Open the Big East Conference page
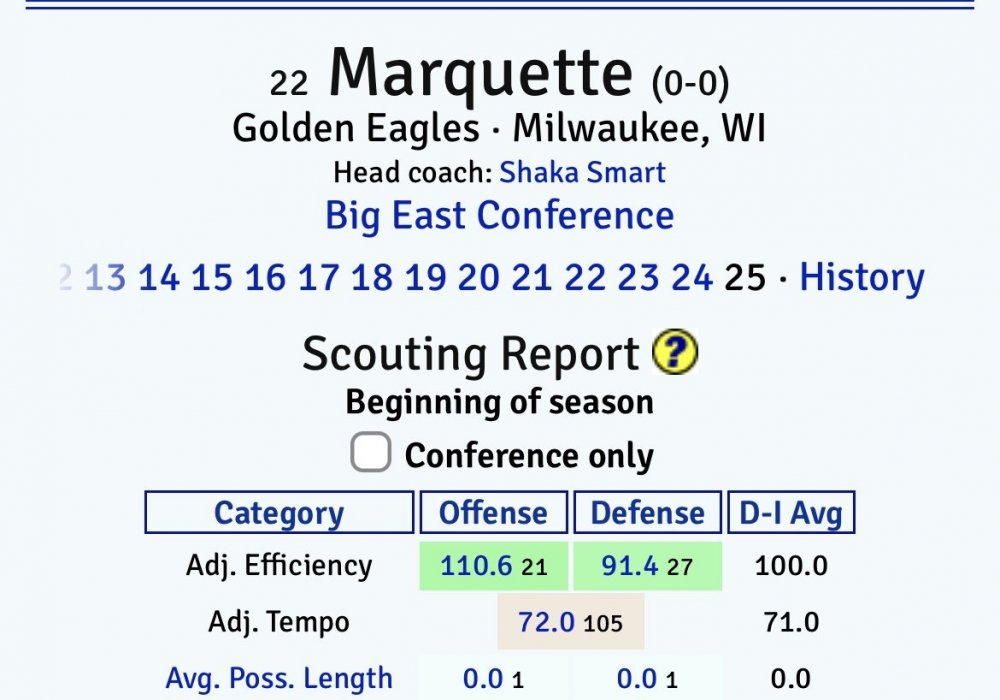 [499, 216]
